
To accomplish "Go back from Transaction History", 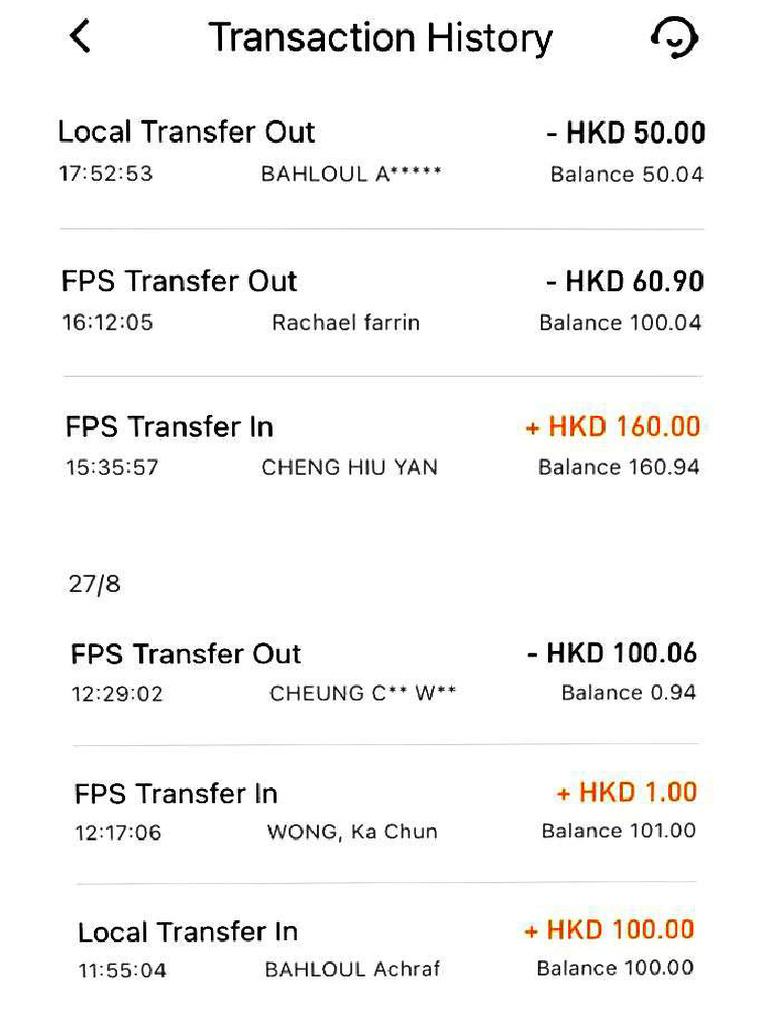I will [81, 37].
